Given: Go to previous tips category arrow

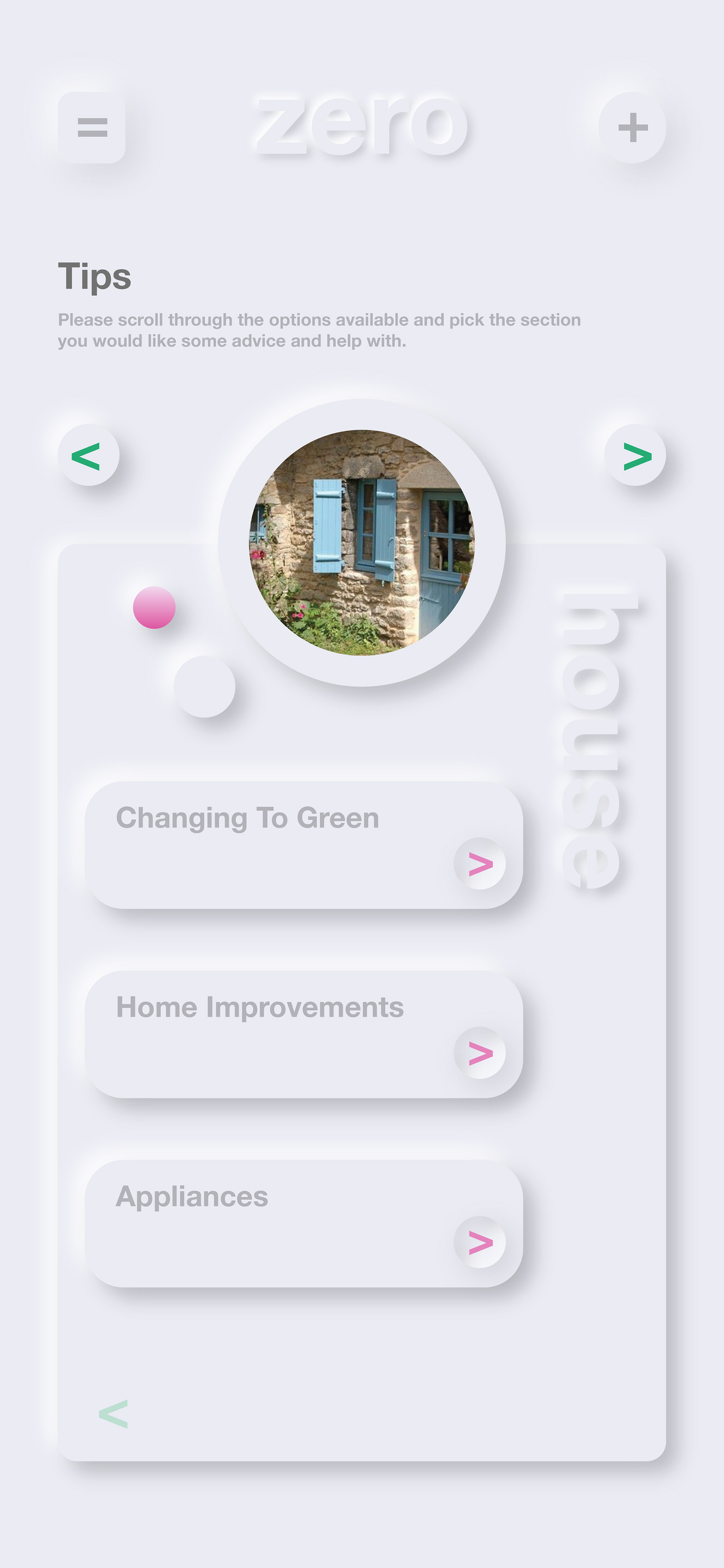Looking at the screenshot, I should (x=89, y=455).
